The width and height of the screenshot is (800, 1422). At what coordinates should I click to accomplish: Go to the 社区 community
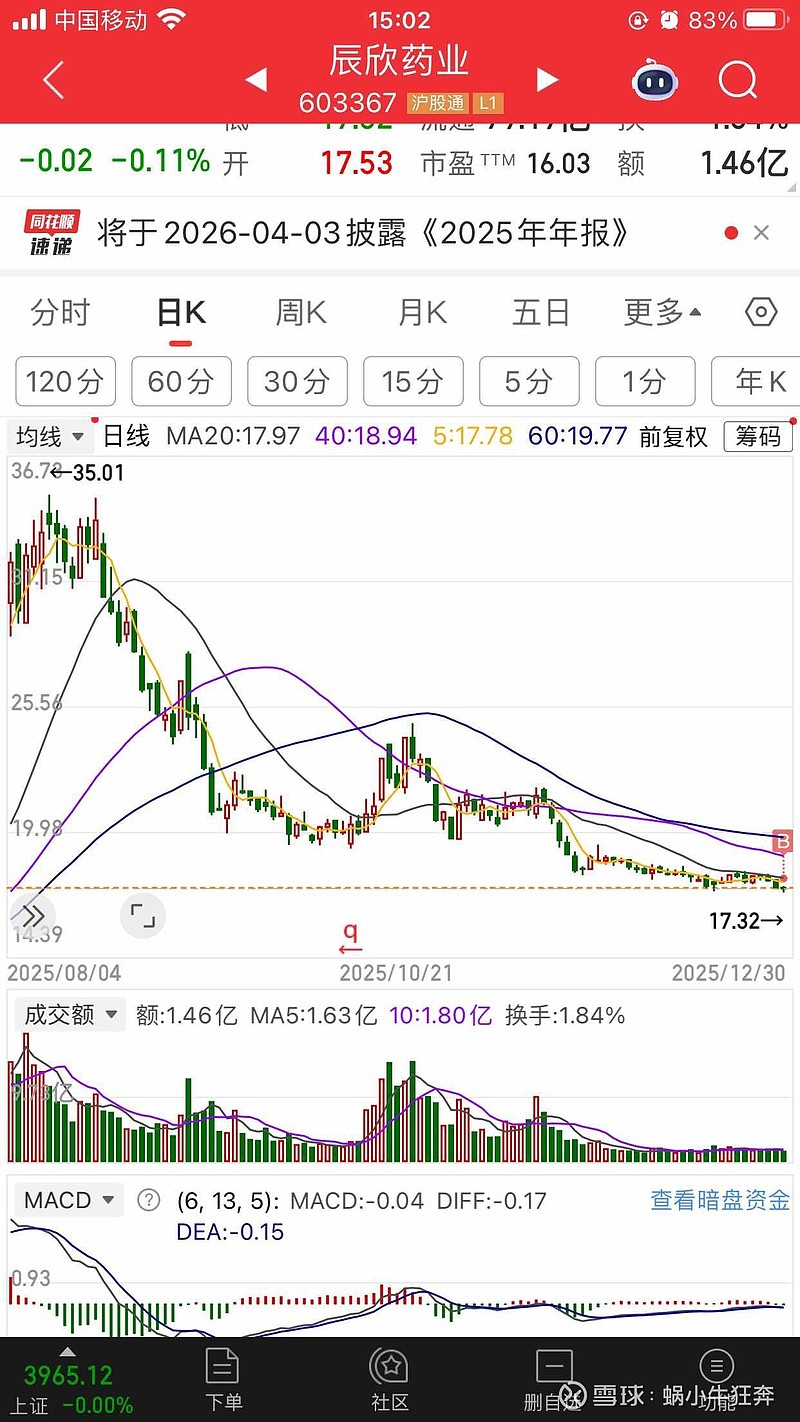389,1380
